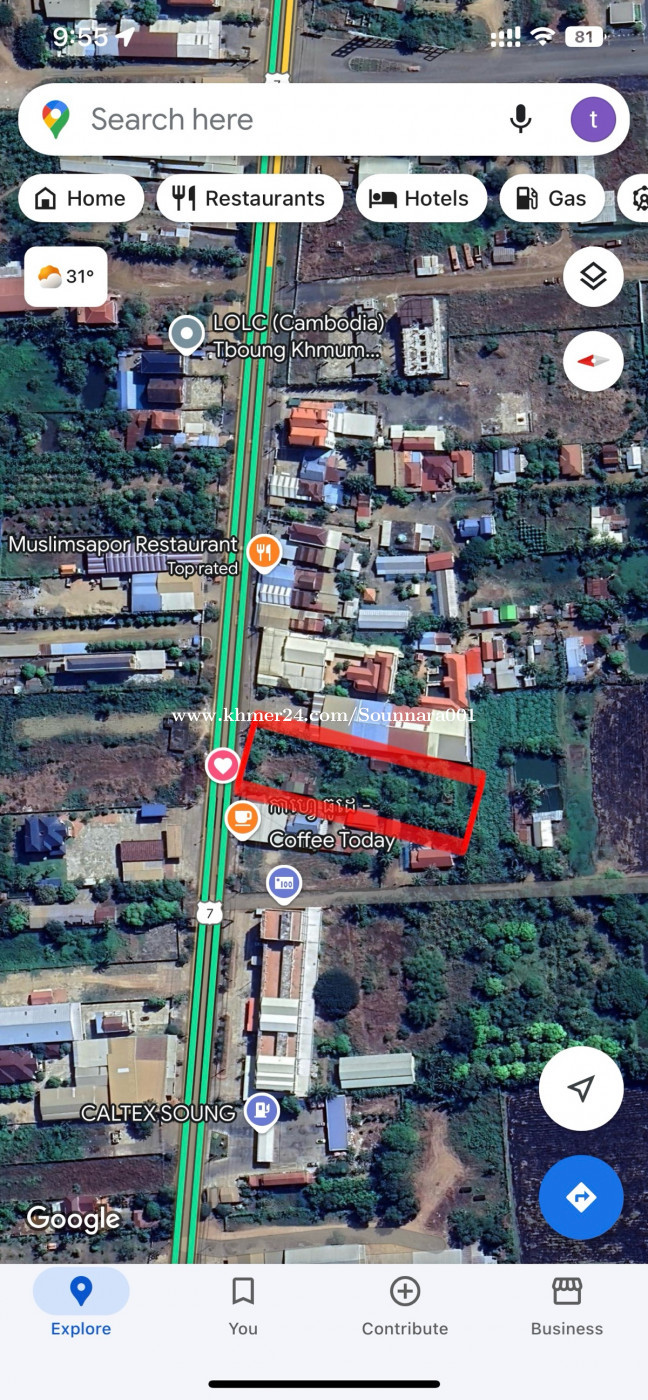Open the map layers button
Image resolution: width=648 pixels, height=1400 pixels.
pyautogui.click(x=593, y=277)
